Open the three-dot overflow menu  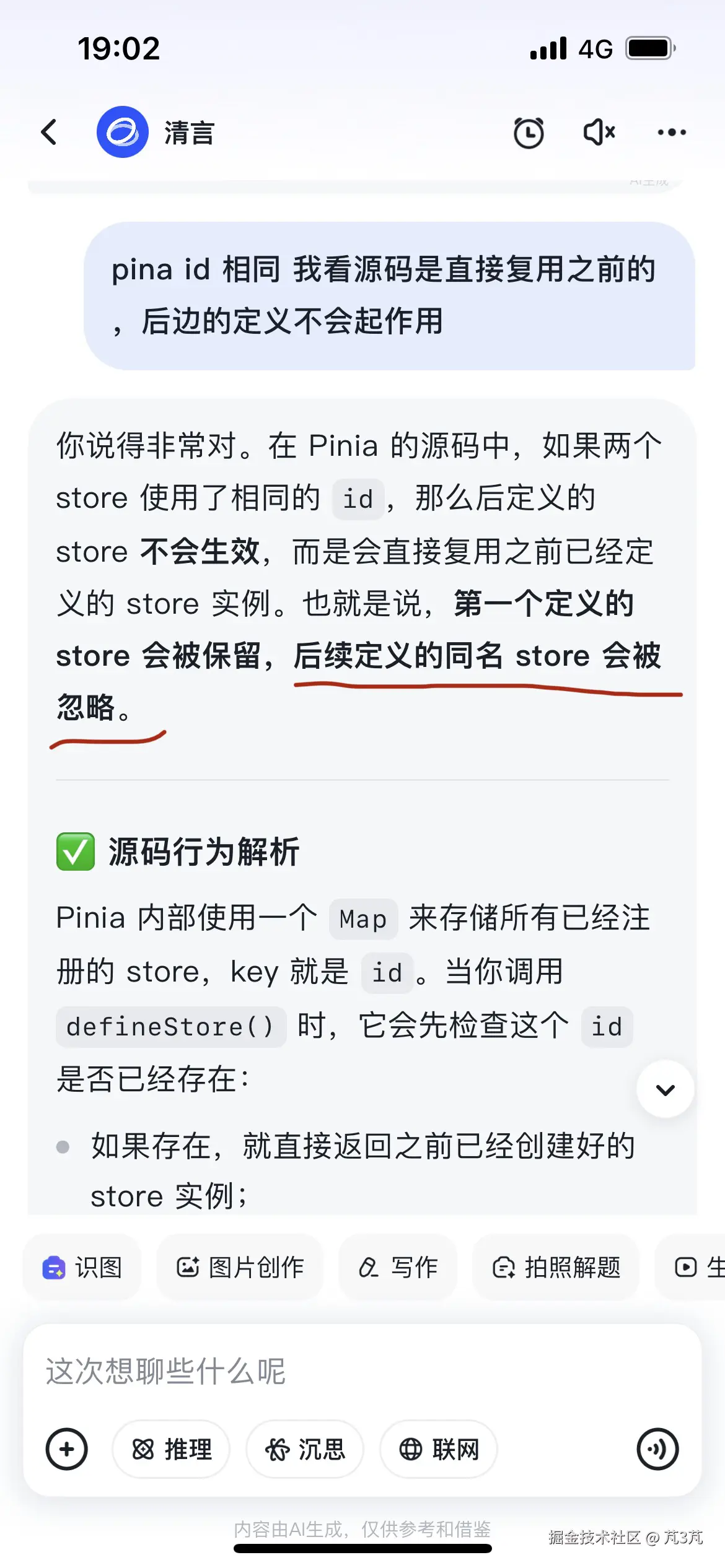click(x=672, y=132)
